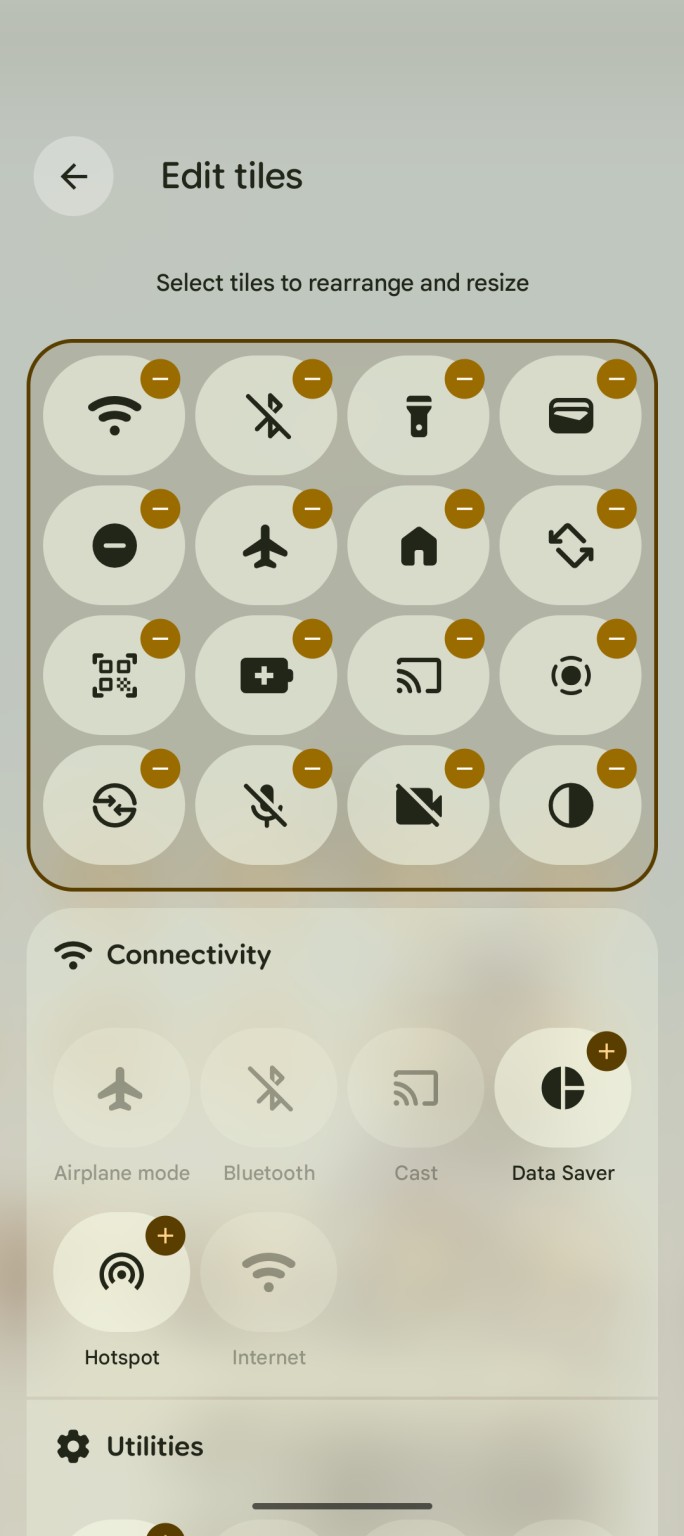Select the color inversion tile

(x=569, y=806)
